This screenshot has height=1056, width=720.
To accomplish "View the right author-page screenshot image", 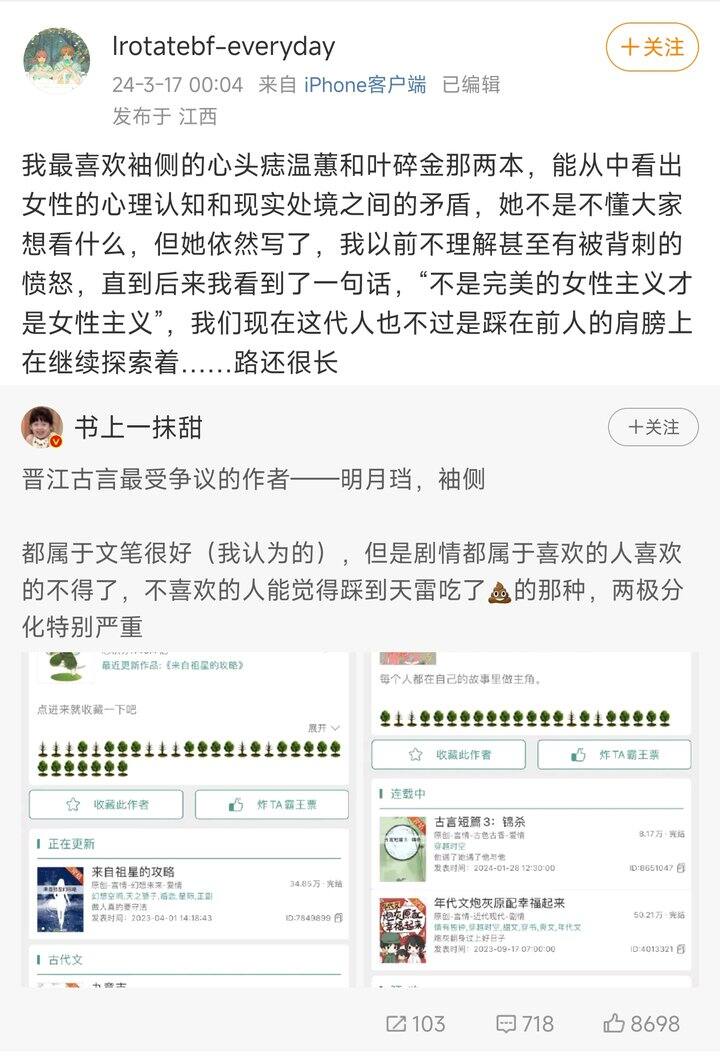I will click(x=532, y=820).
